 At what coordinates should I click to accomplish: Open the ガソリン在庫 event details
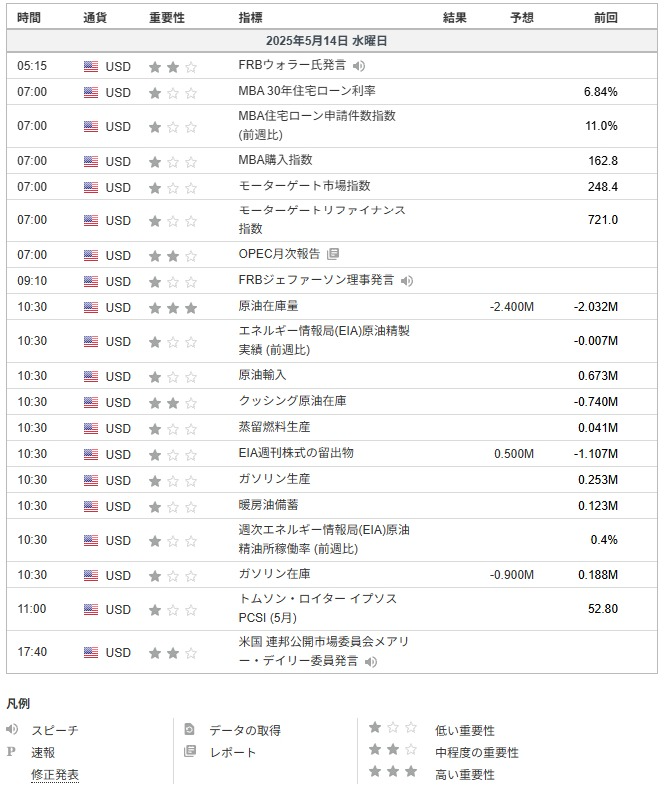pos(274,574)
